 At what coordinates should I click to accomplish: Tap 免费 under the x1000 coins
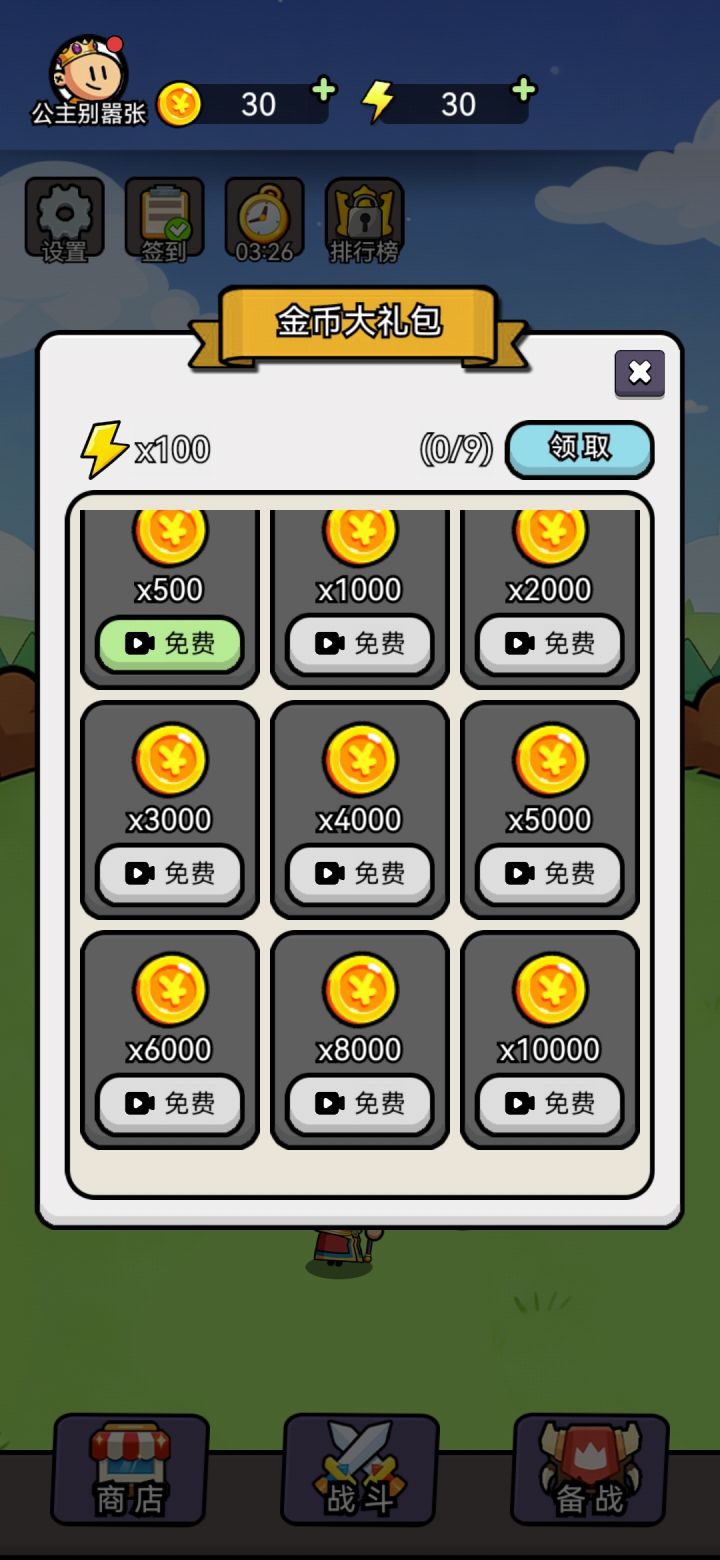point(359,643)
